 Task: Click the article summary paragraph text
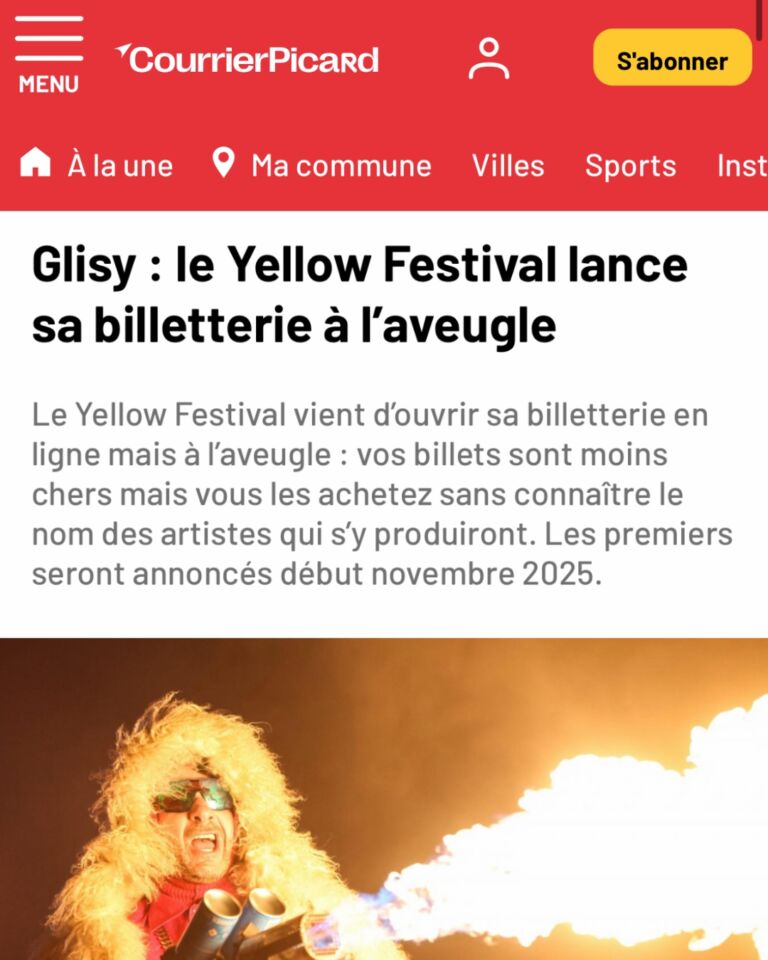380,490
